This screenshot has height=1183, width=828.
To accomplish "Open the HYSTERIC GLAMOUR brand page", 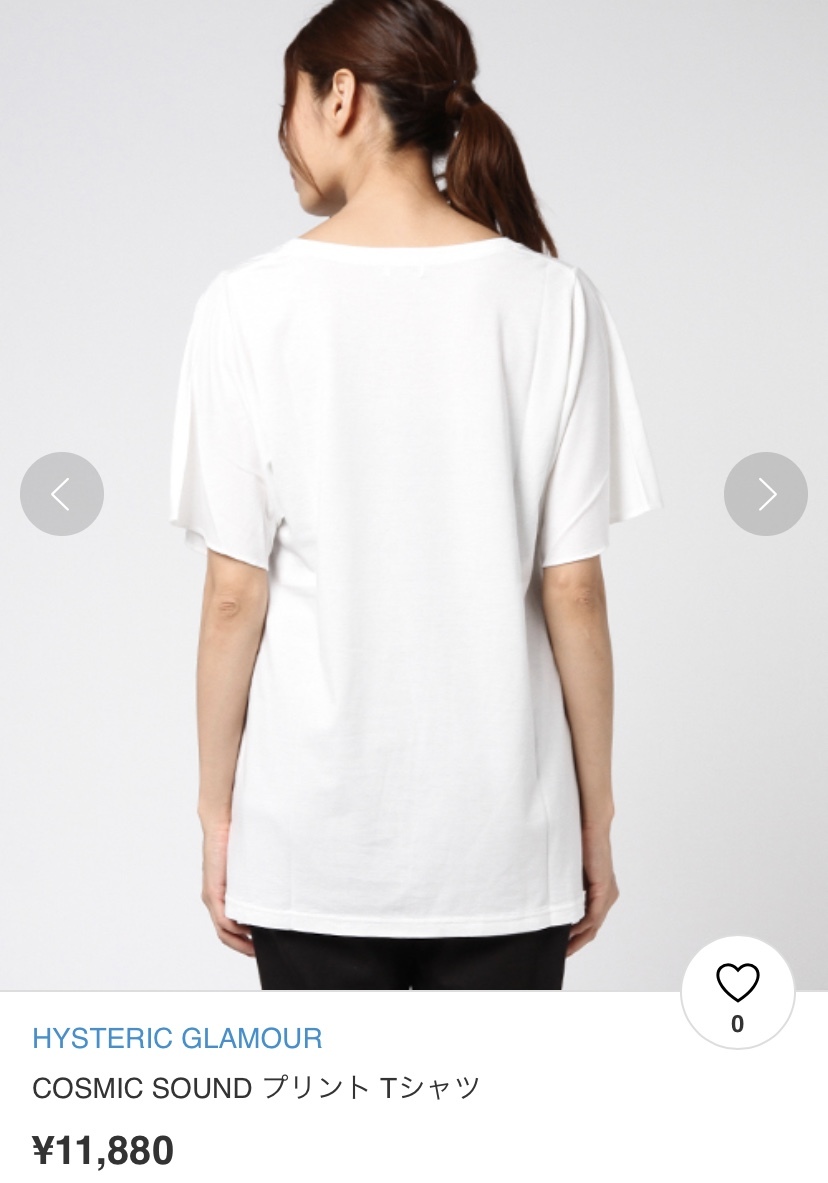I will [177, 1038].
